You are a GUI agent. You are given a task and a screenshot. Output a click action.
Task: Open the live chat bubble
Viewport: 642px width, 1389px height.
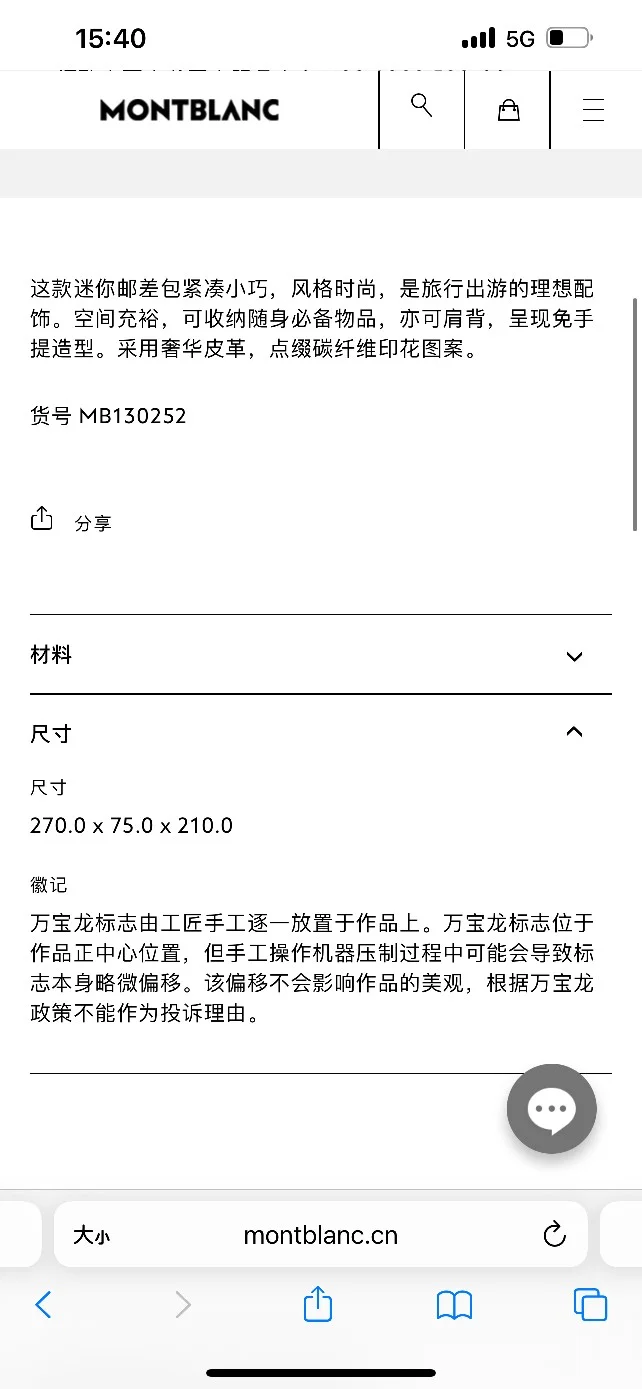click(552, 1109)
